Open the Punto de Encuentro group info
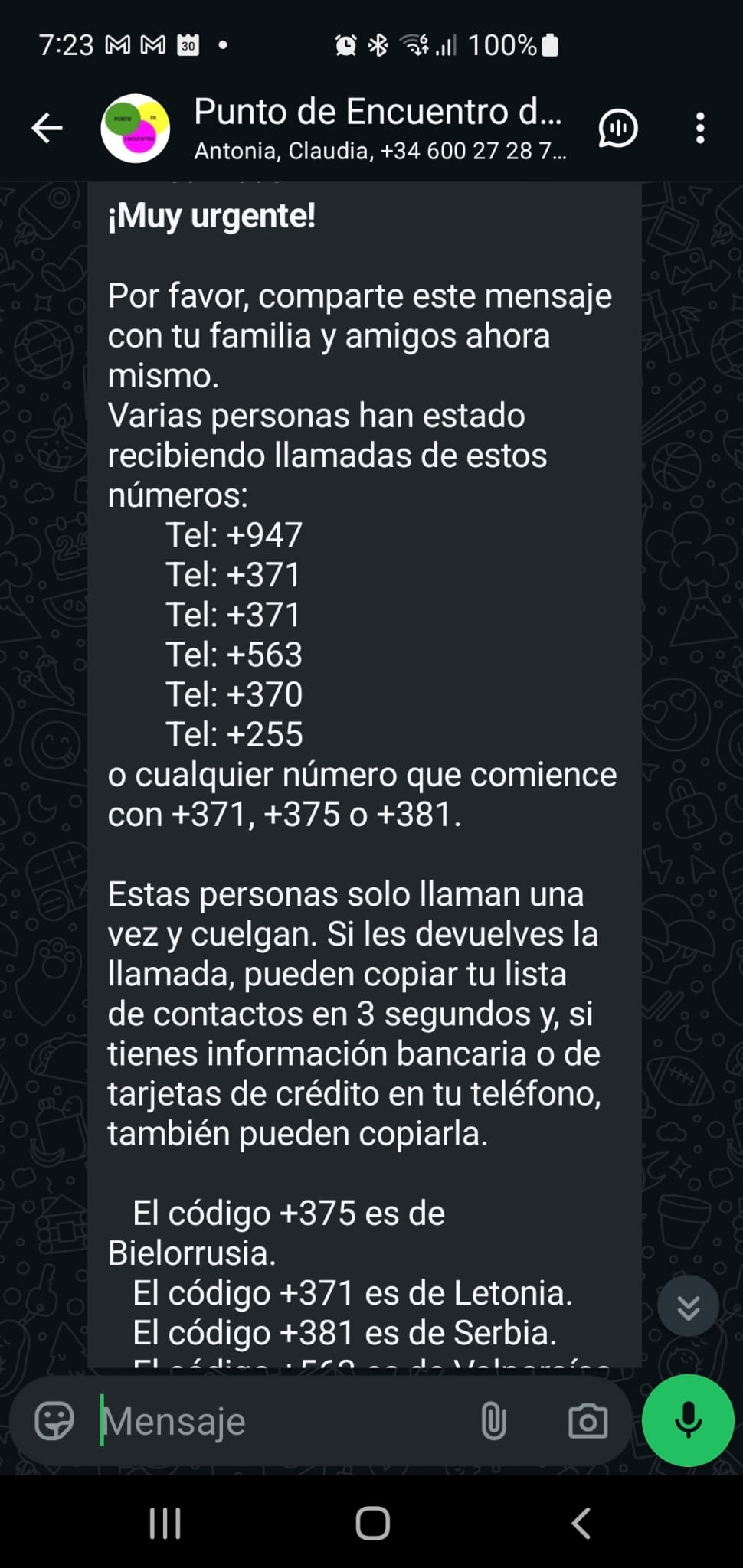Image resolution: width=743 pixels, height=1568 pixels. [x=379, y=128]
